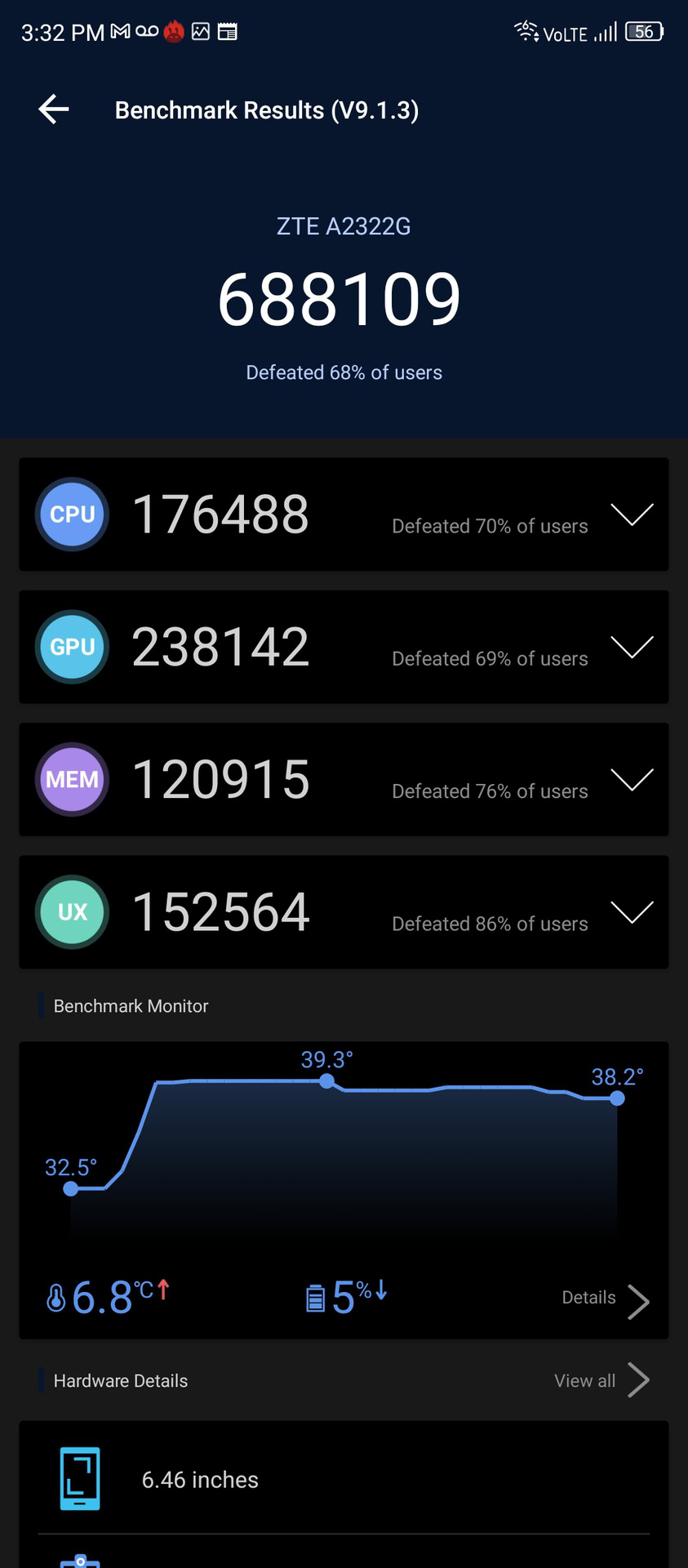688x1568 pixels.
Task: Expand the MEM score section
Action: pyautogui.click(x=632, y=779)
